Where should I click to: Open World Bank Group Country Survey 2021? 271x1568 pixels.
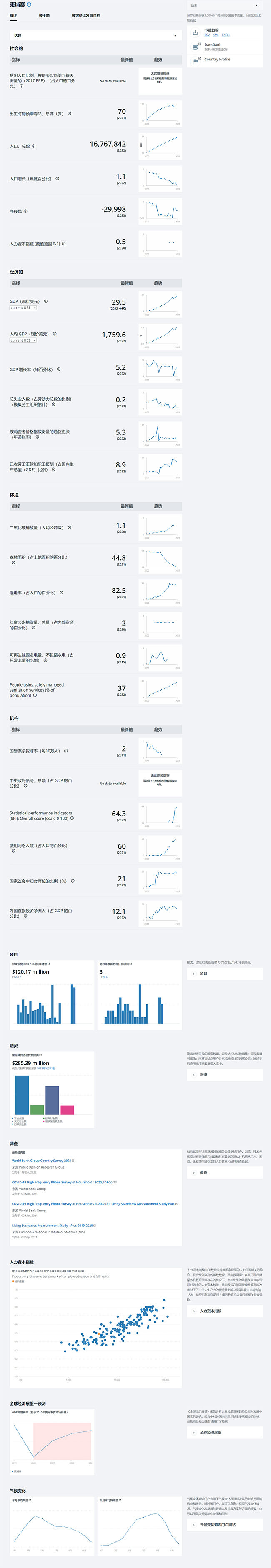point(41,1161)
